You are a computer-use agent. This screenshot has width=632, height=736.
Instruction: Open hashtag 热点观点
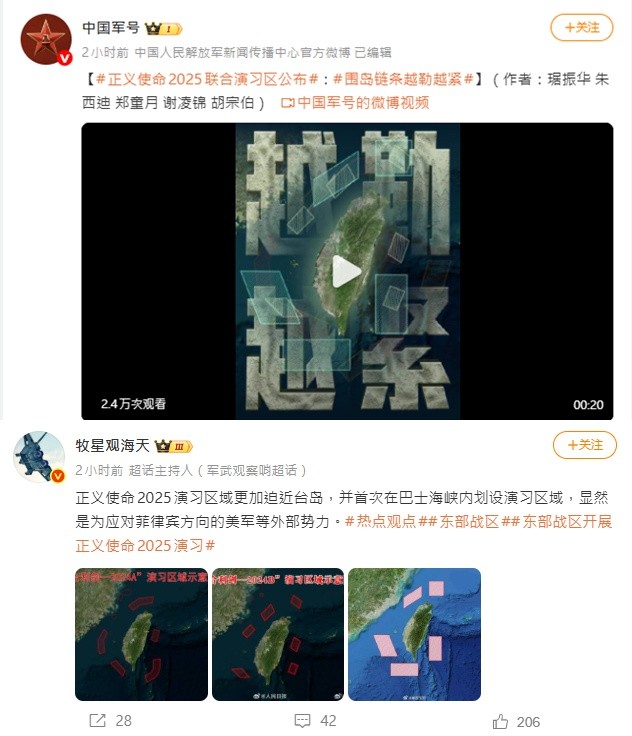coord(386,522)
